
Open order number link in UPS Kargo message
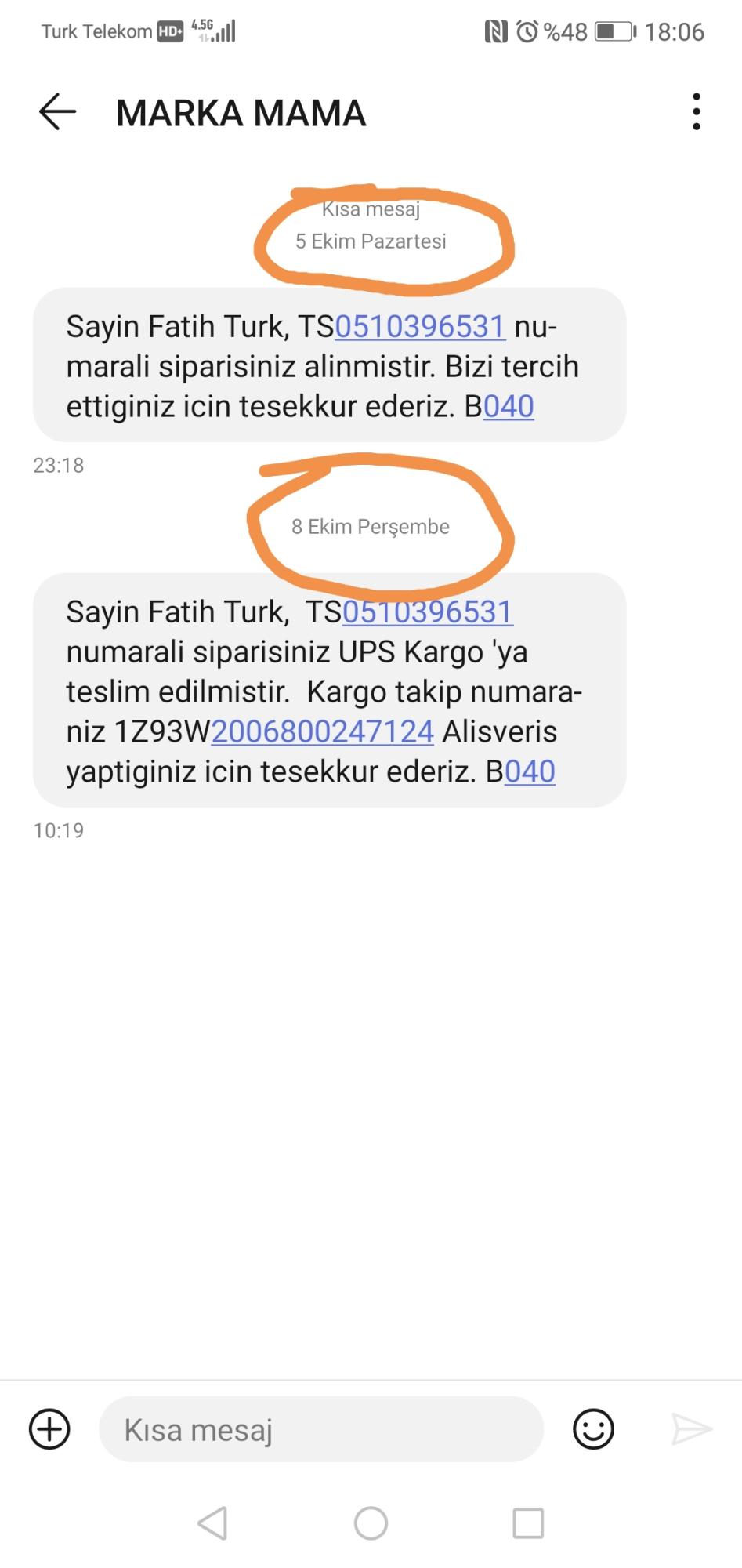tap(428, 612)
